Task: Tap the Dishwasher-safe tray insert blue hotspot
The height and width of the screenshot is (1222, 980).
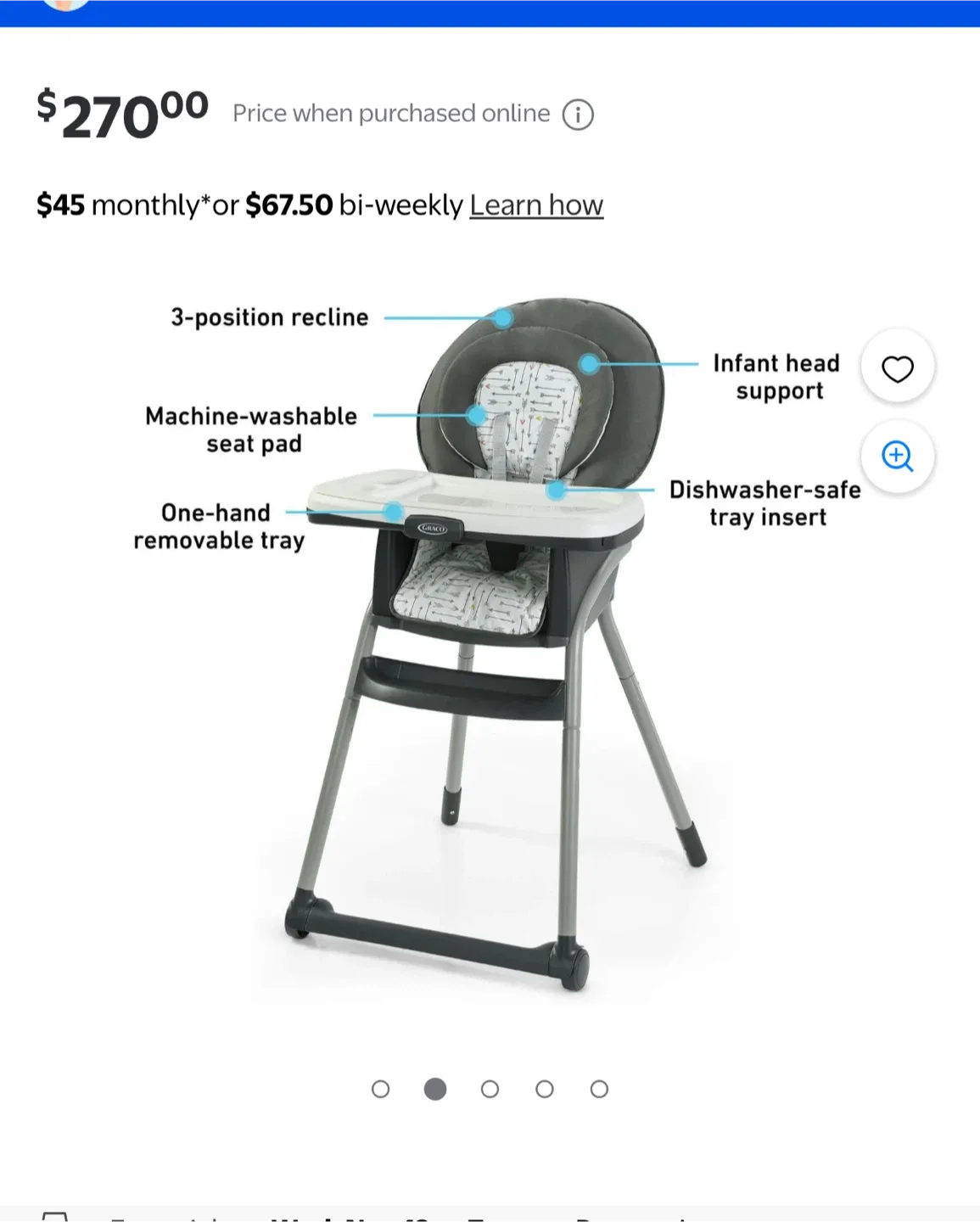Action: (x=557, y=489)
